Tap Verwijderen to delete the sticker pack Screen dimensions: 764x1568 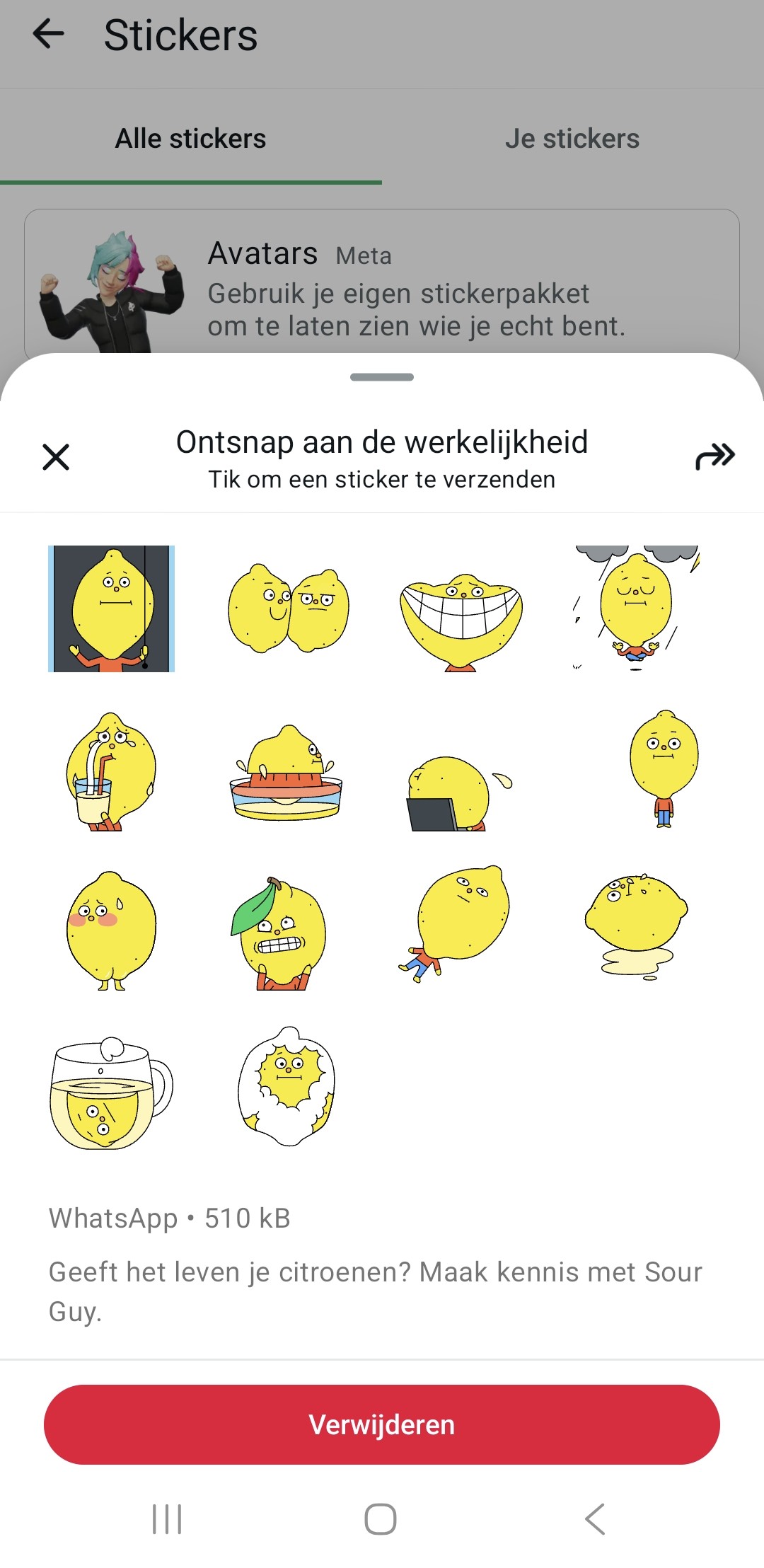coord(382,1424)
